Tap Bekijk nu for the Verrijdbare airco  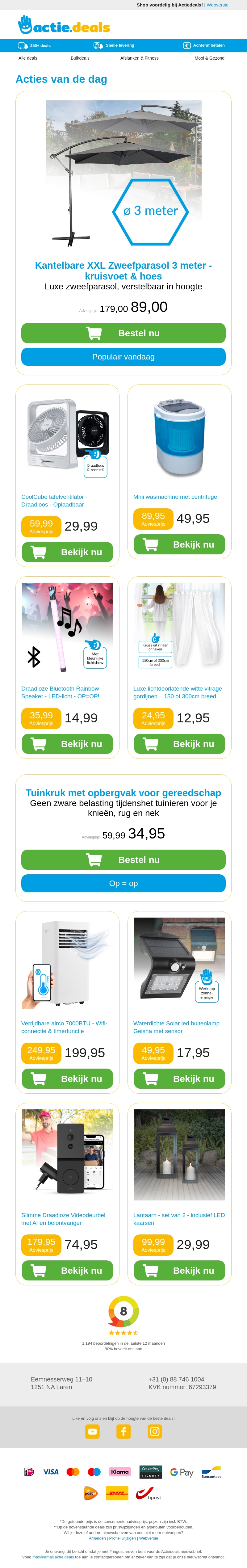[x=68, y=1078]
